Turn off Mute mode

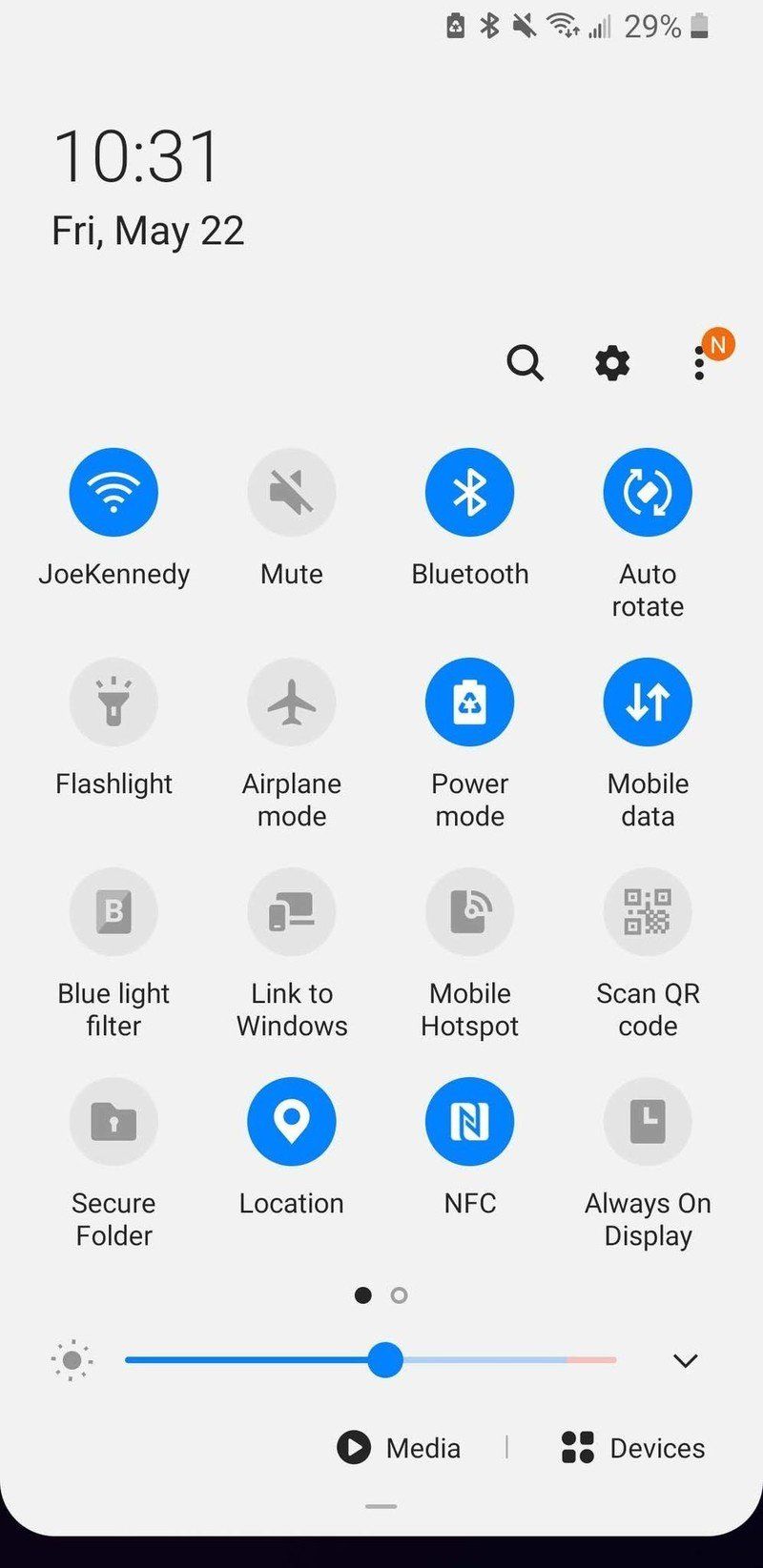click(x=292, y=491)
